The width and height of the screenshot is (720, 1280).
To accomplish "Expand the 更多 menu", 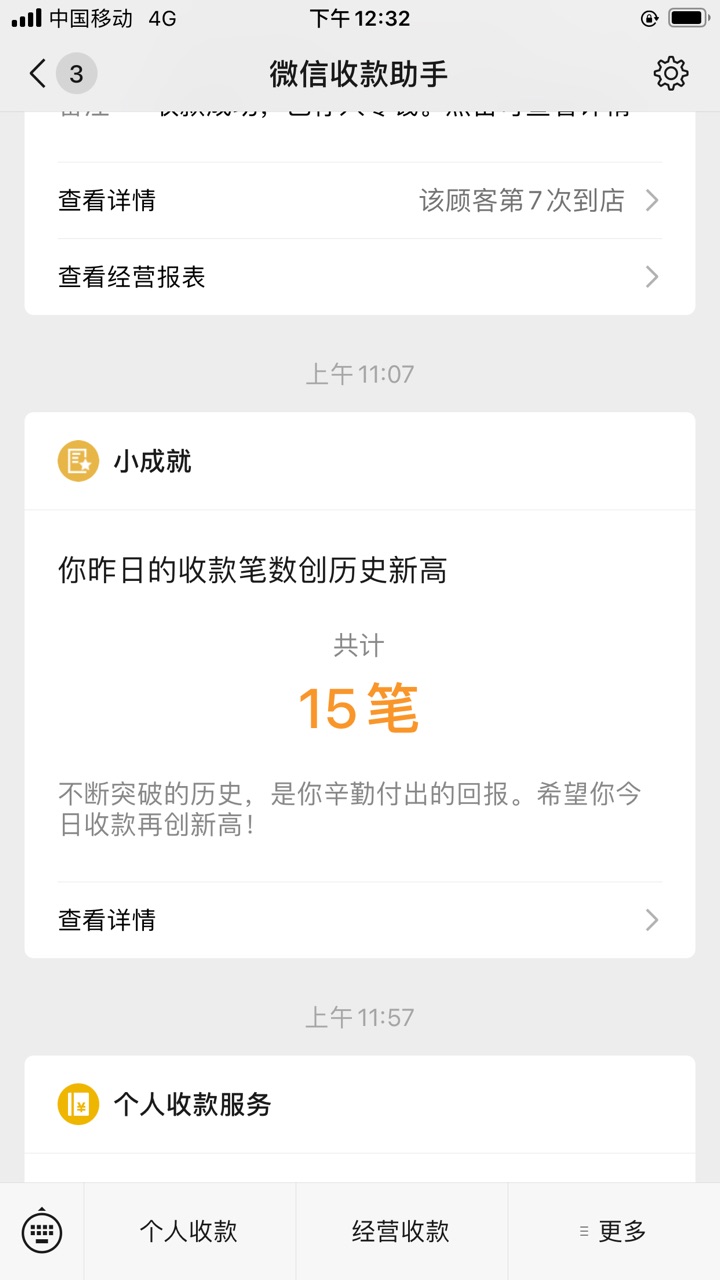I will [x=613, y=1231].
